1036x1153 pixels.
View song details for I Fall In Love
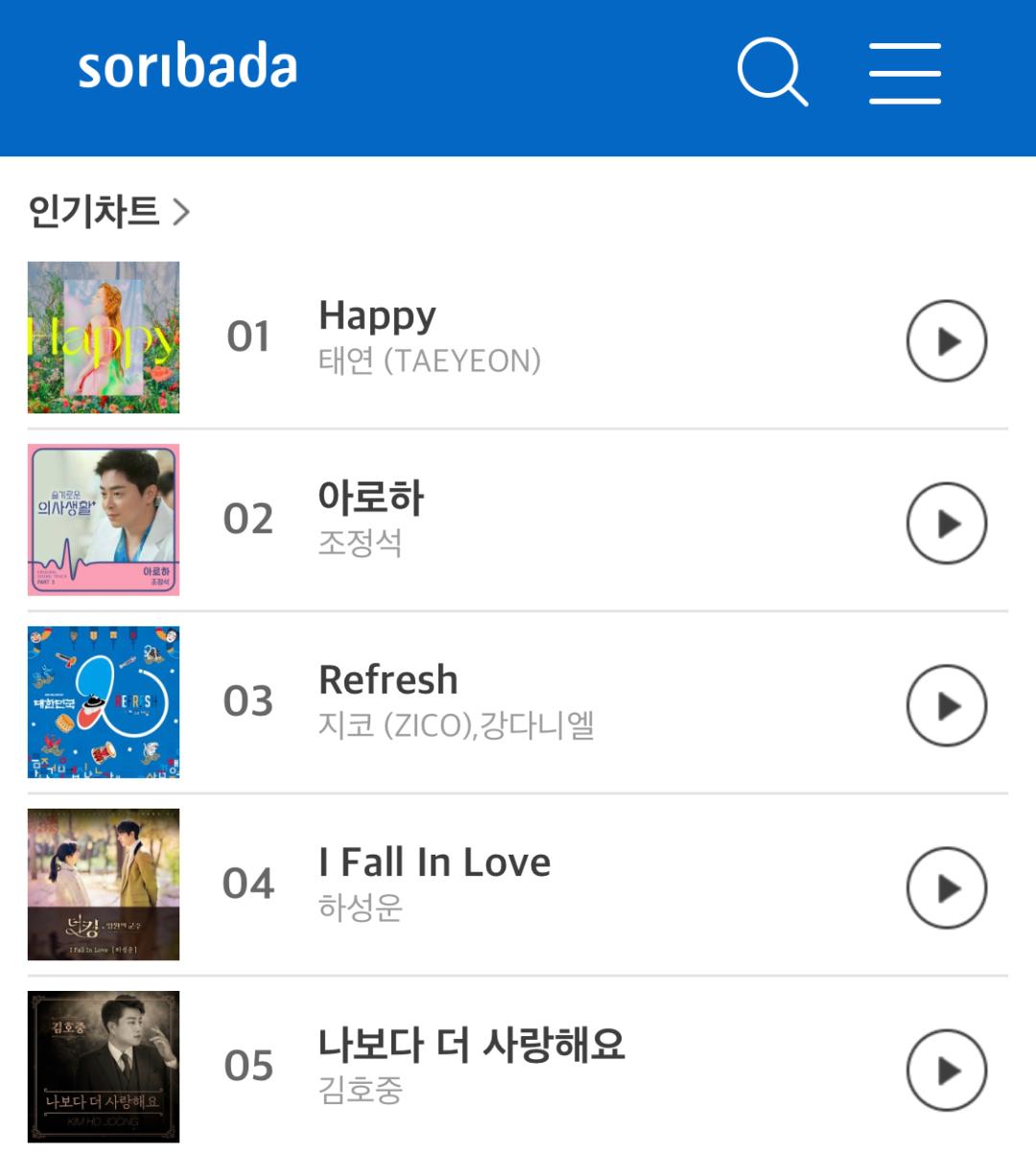(435, 863)
